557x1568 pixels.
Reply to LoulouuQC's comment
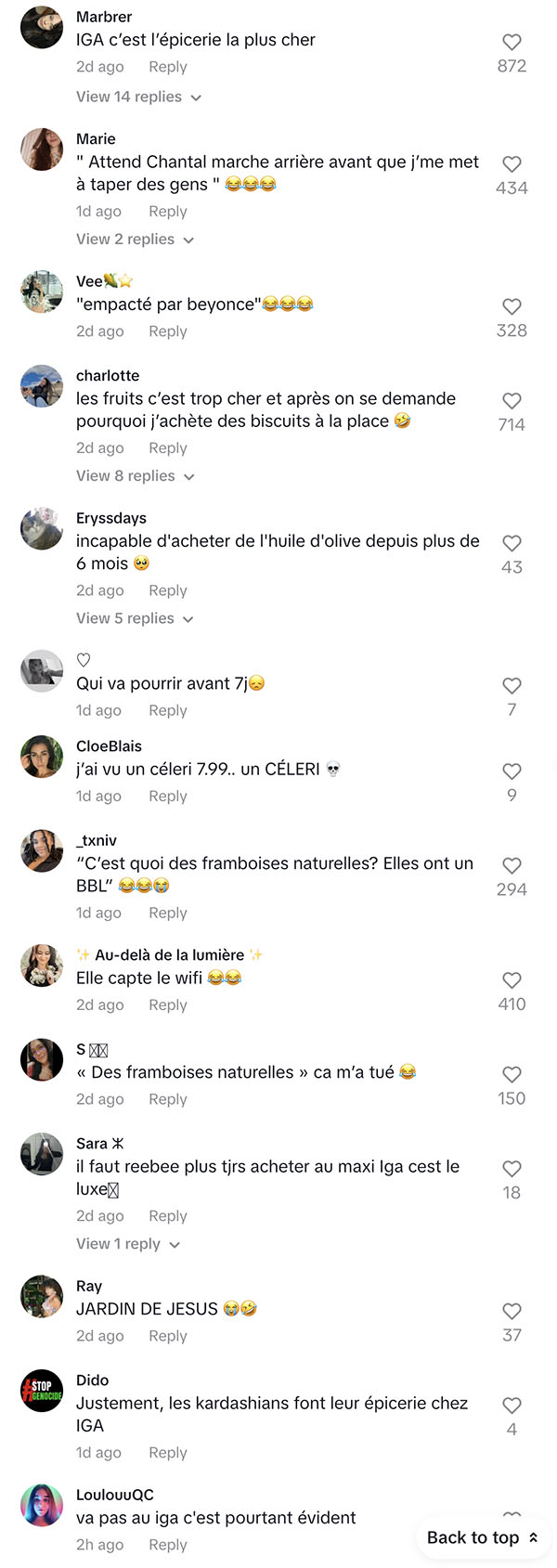coord(168,1544)
